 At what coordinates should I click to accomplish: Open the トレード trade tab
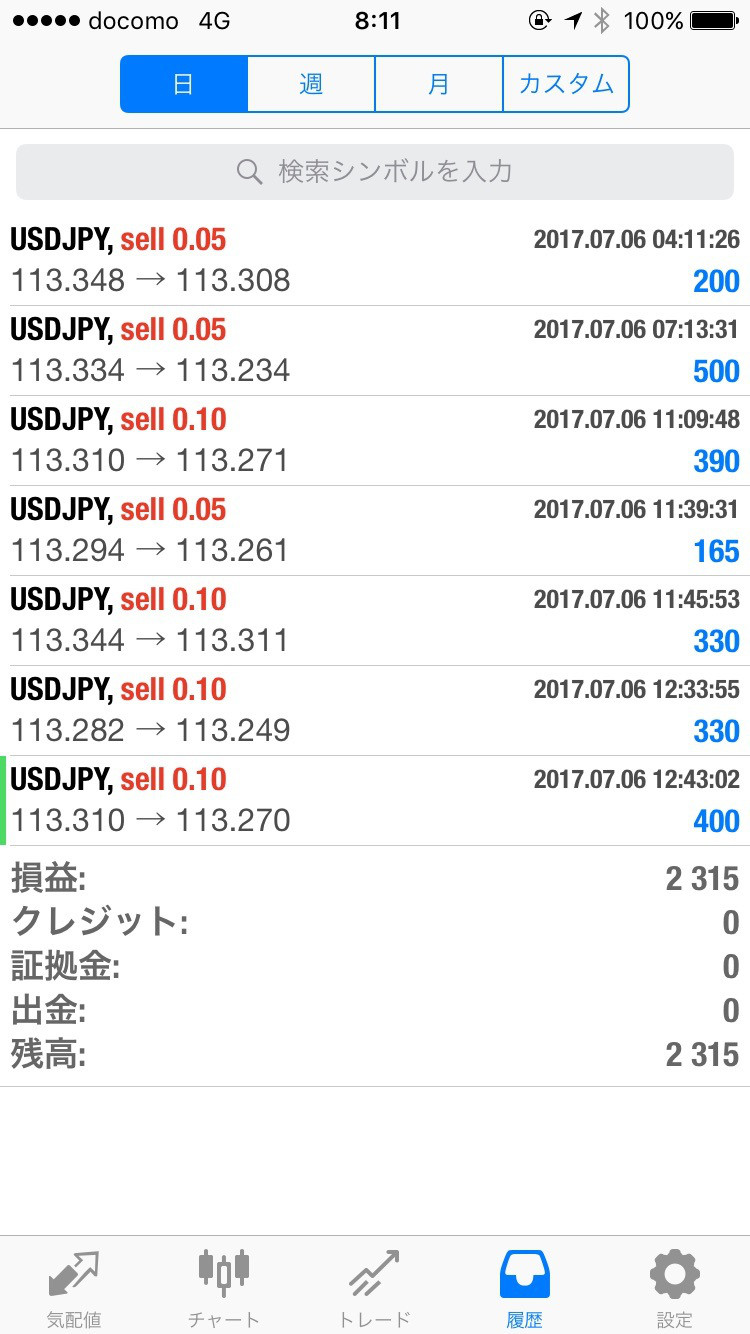[374, 1287]
